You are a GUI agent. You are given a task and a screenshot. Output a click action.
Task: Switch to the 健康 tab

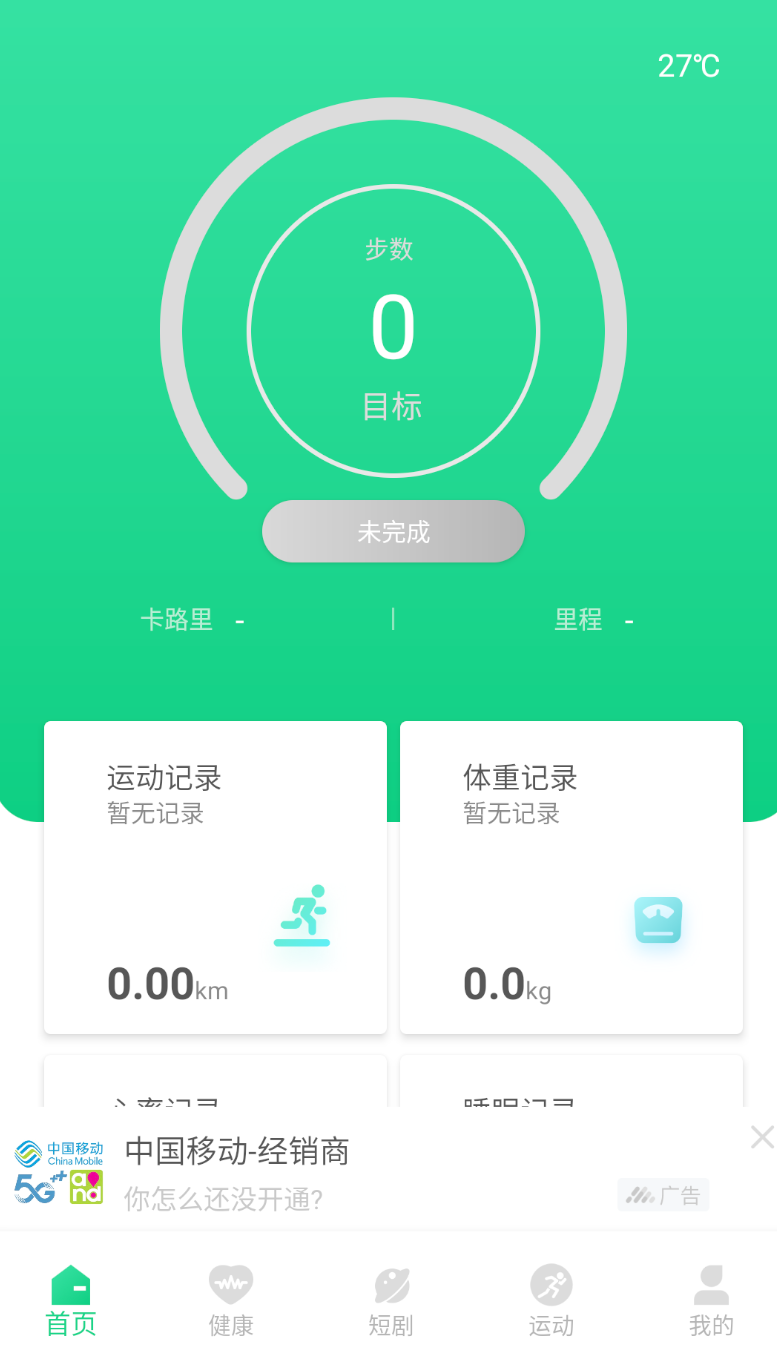pyautogui.click(x=231, y=1299)
